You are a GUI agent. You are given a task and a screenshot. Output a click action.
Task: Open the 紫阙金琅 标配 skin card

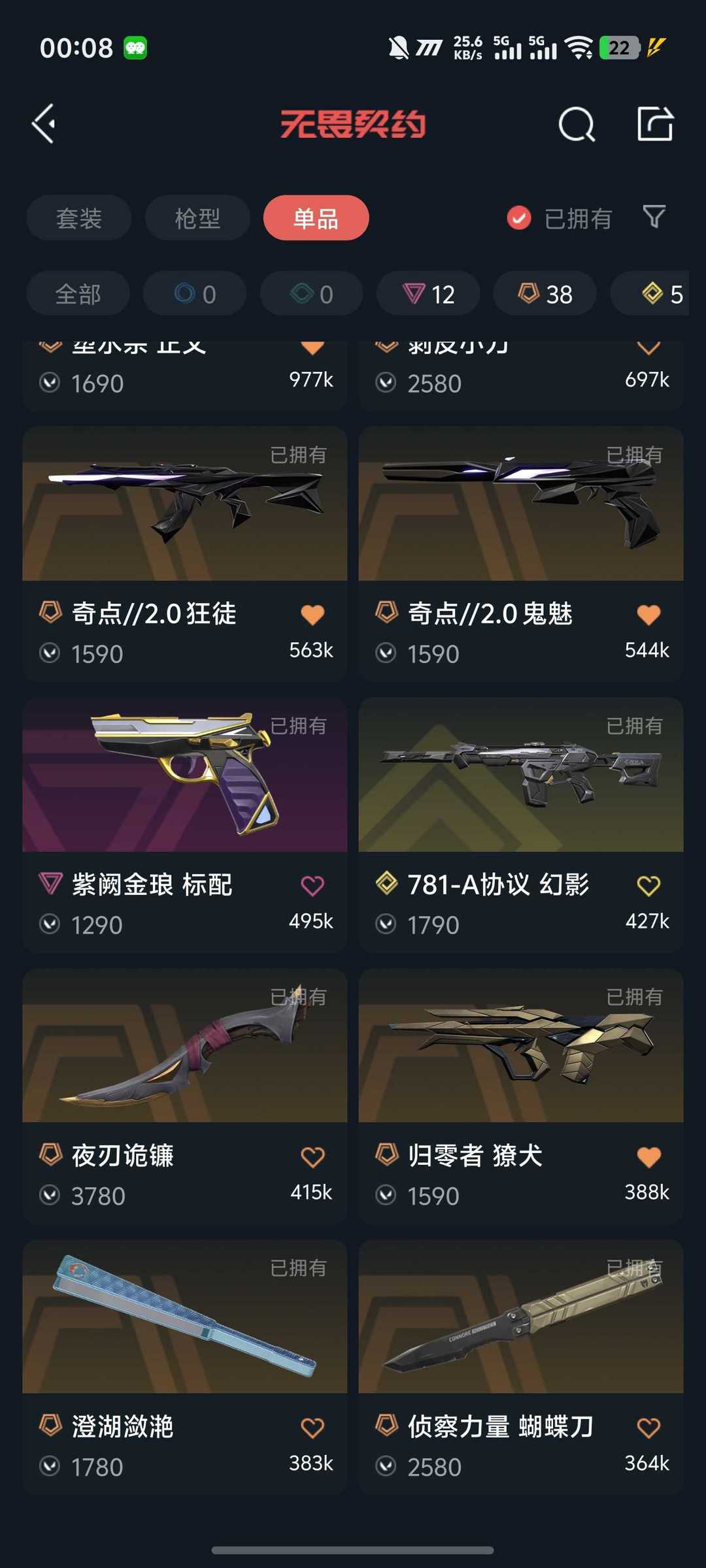(x=184, y=825)
